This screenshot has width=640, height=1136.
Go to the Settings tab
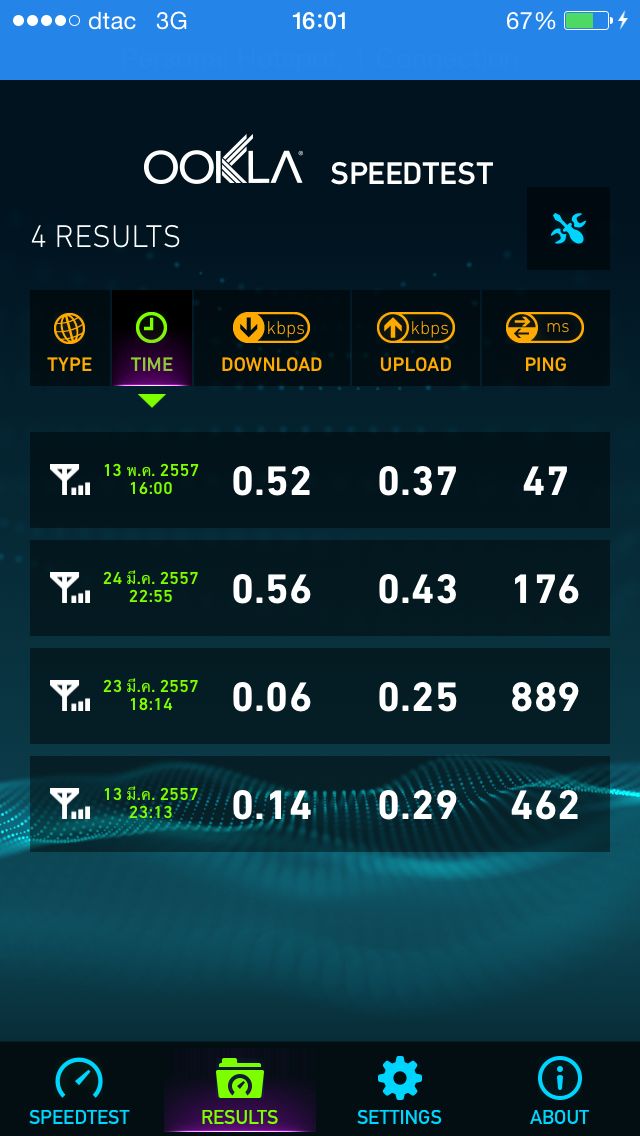click(399, 1090)
